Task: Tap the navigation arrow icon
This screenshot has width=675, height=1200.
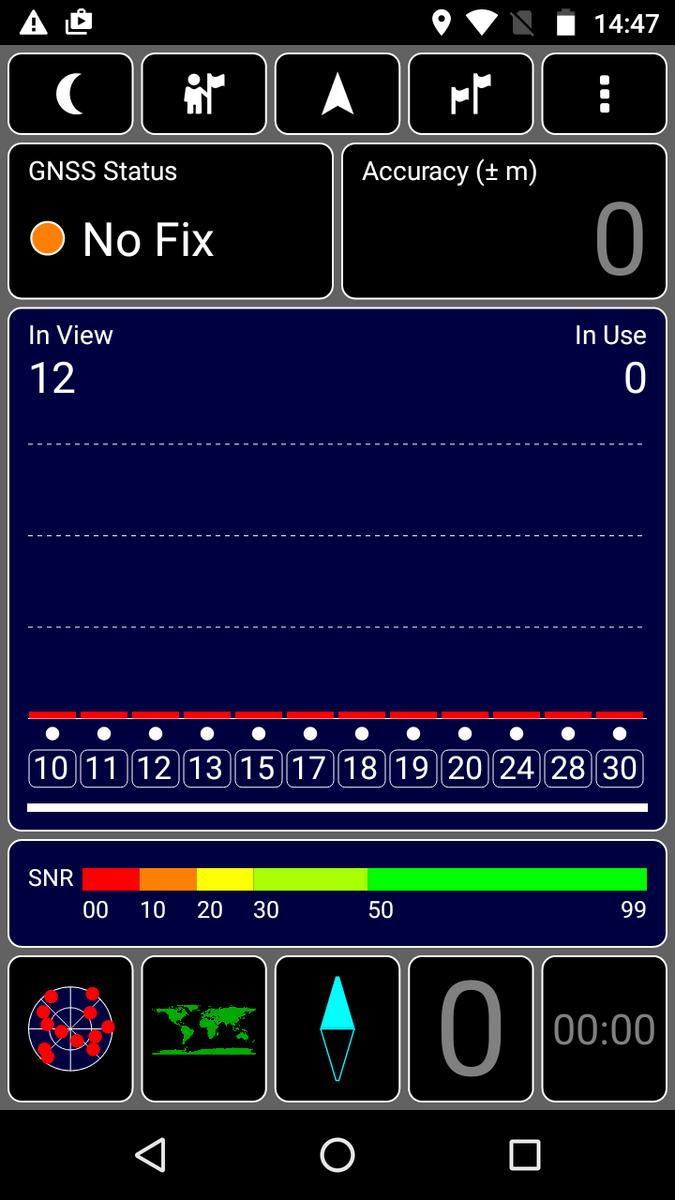Action: [x=337, y=94]
